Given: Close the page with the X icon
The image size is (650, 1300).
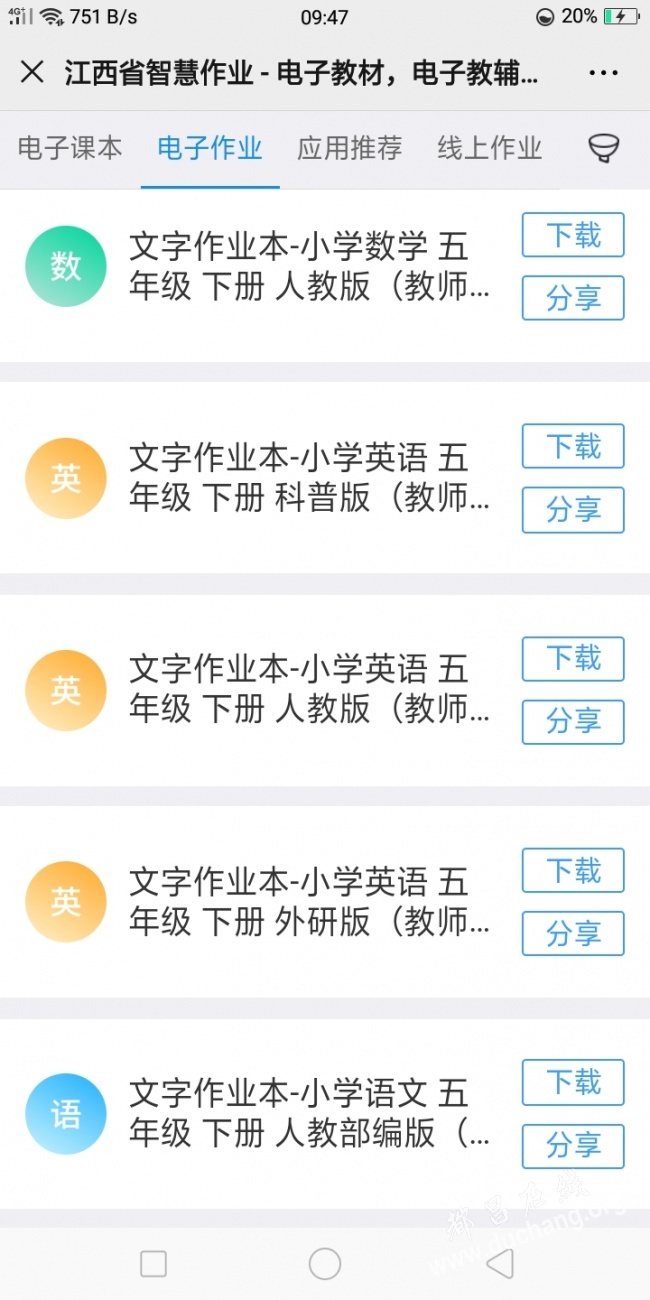Looking at the screenshot, I should click(32, 72).
